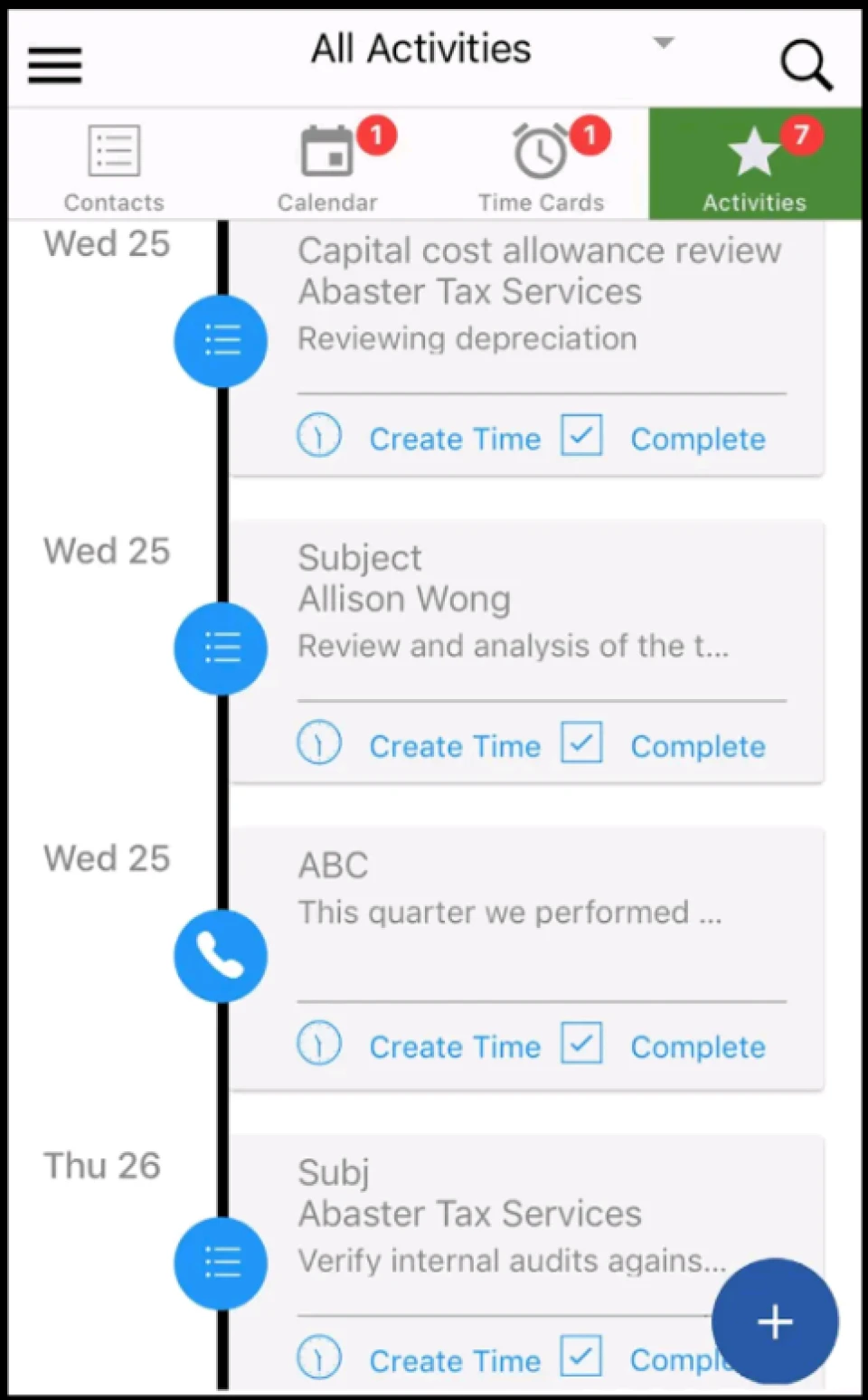Image resolution: width=868 pixels, height=1400 pixels.
Task: Switch to the Time Cards tab
Action: click(x=541, y=164)
